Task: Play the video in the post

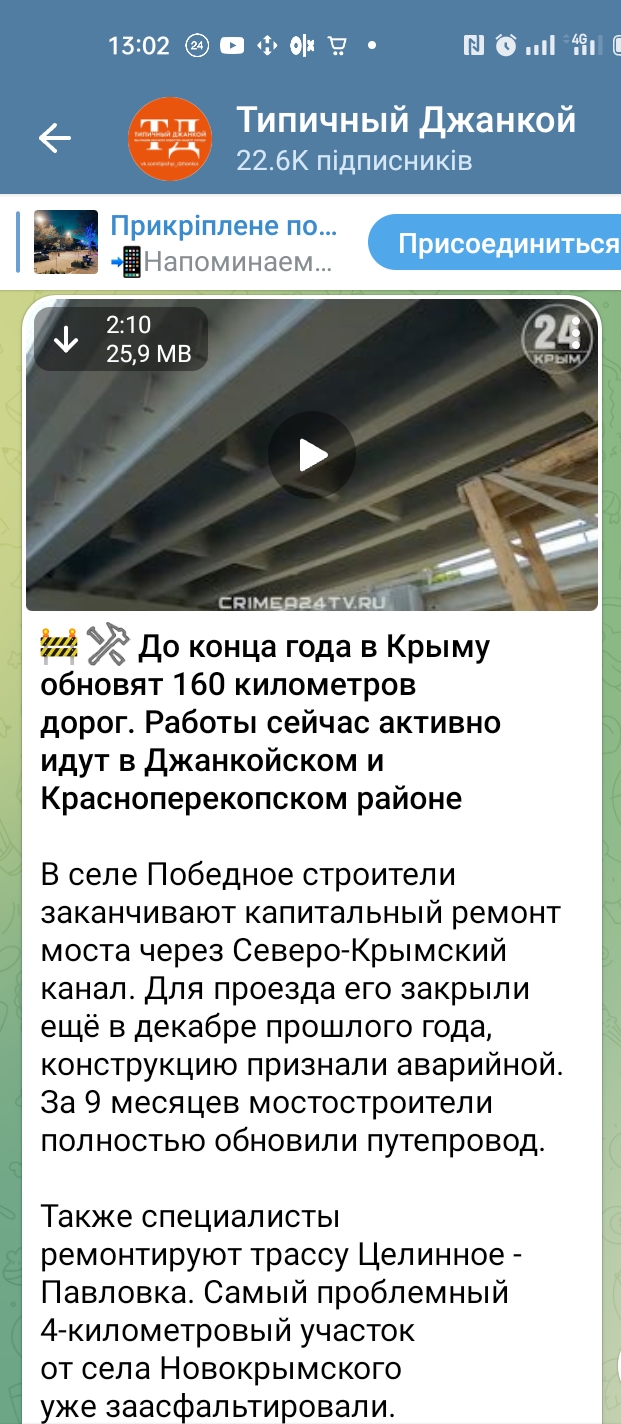Action: tap(312, 455)
